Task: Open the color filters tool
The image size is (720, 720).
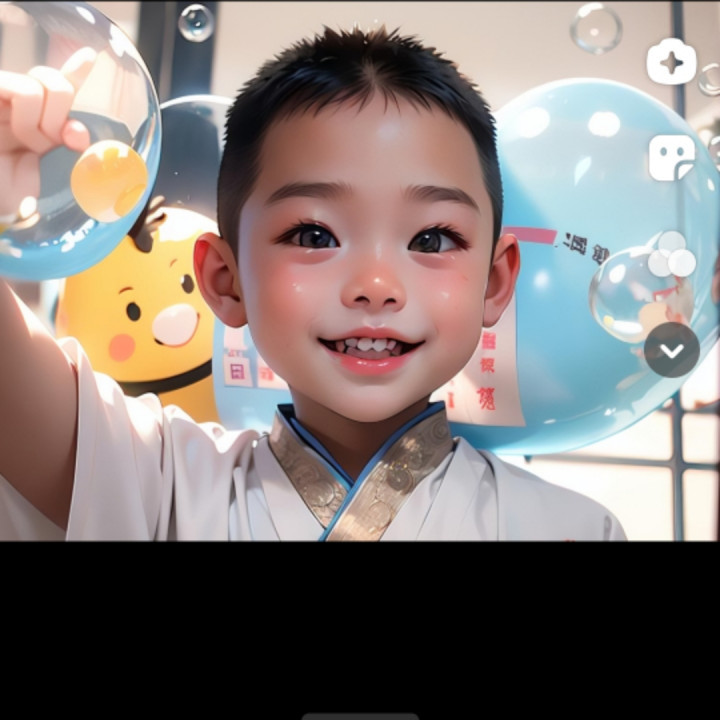Action: tap(671, 254)
